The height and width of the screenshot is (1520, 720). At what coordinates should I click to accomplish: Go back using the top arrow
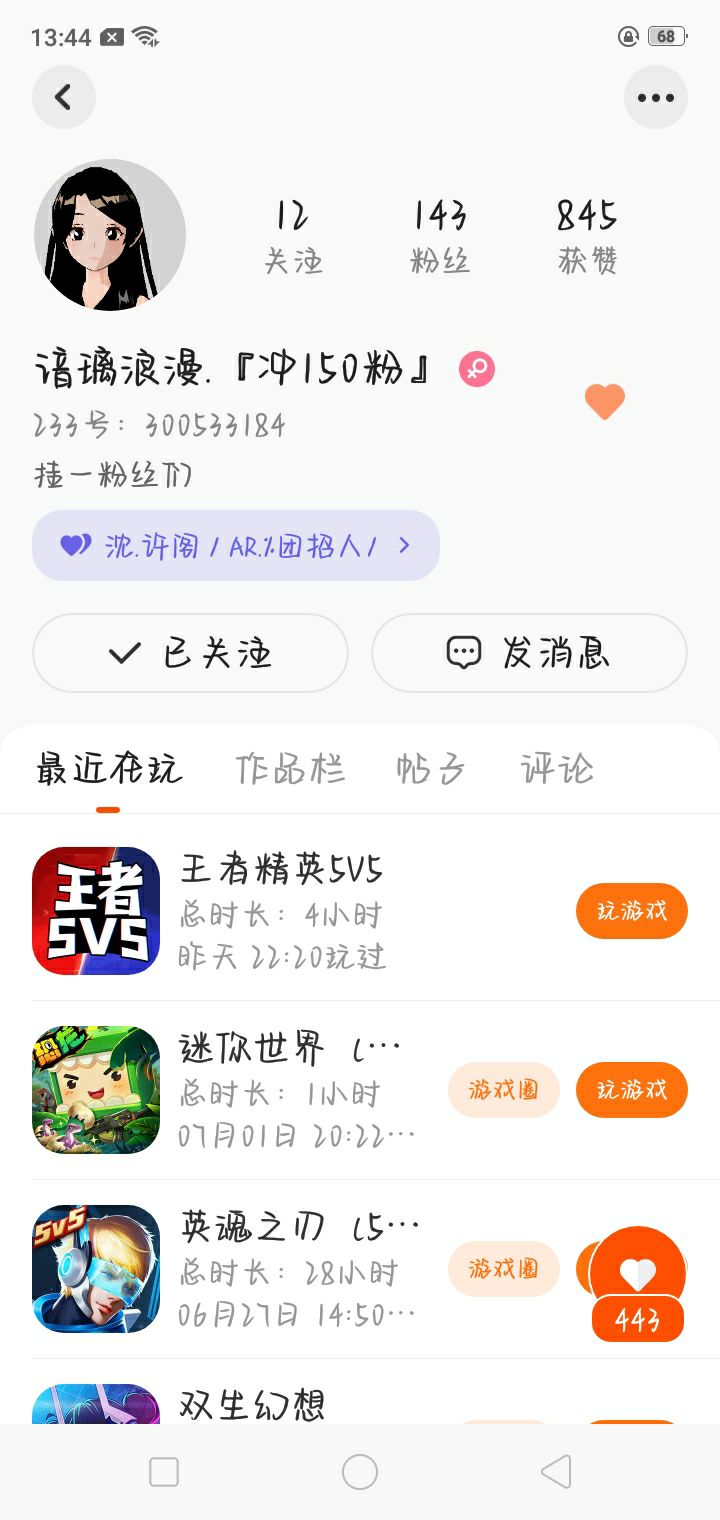pyautogui.click(x=63, y=97)
